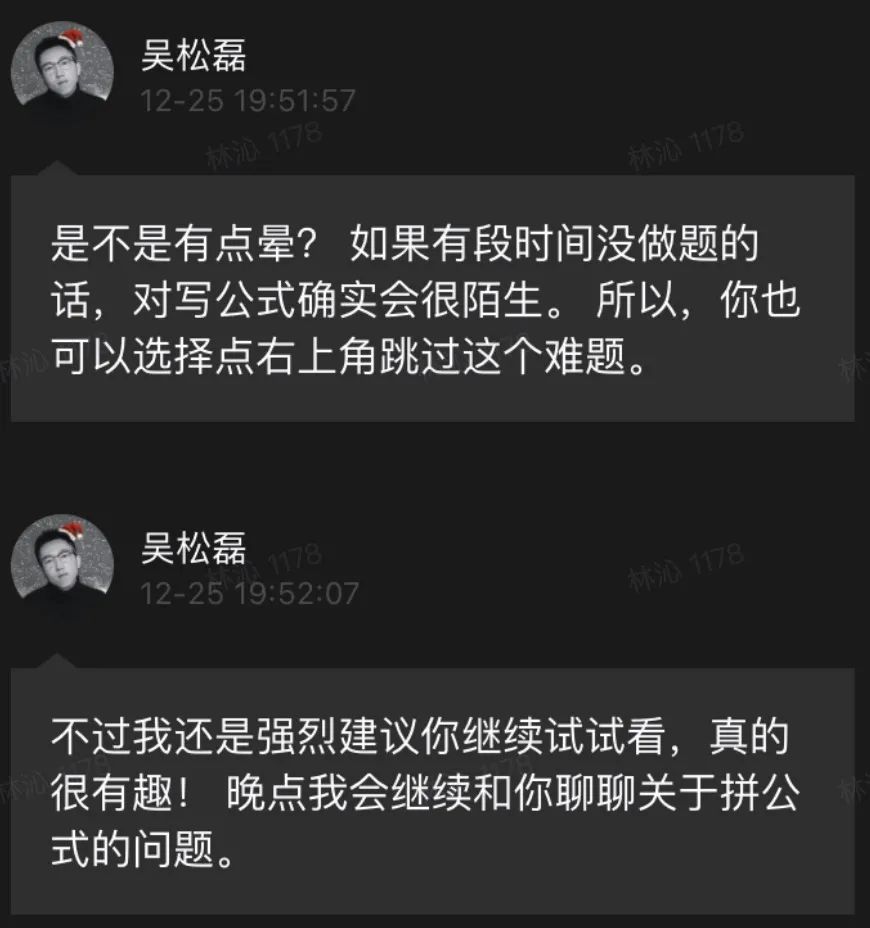870x928 pixels.
Task: Open 吴松磊's avatar on the 19:51:57 message
Action: pyautogui.click(x=61, y=73)
